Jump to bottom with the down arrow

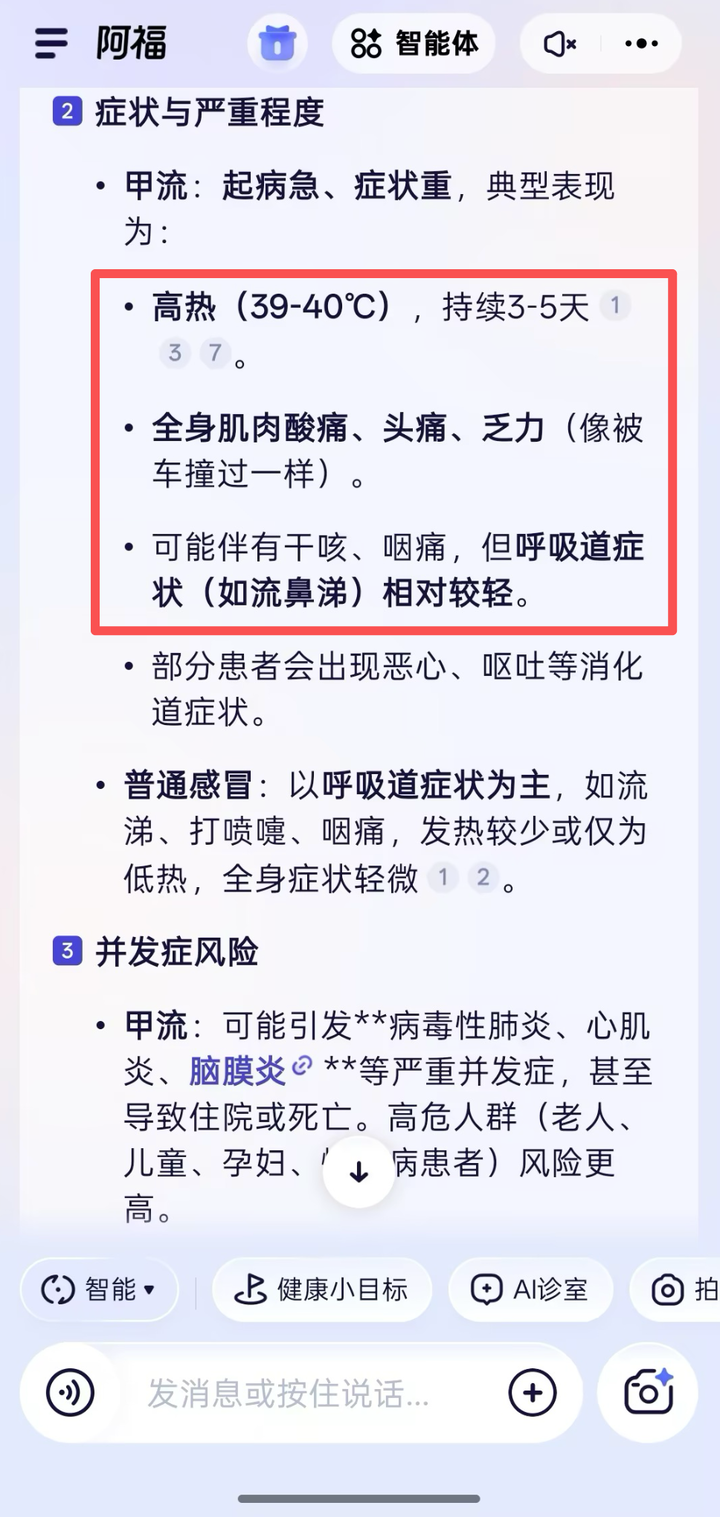359,1172
